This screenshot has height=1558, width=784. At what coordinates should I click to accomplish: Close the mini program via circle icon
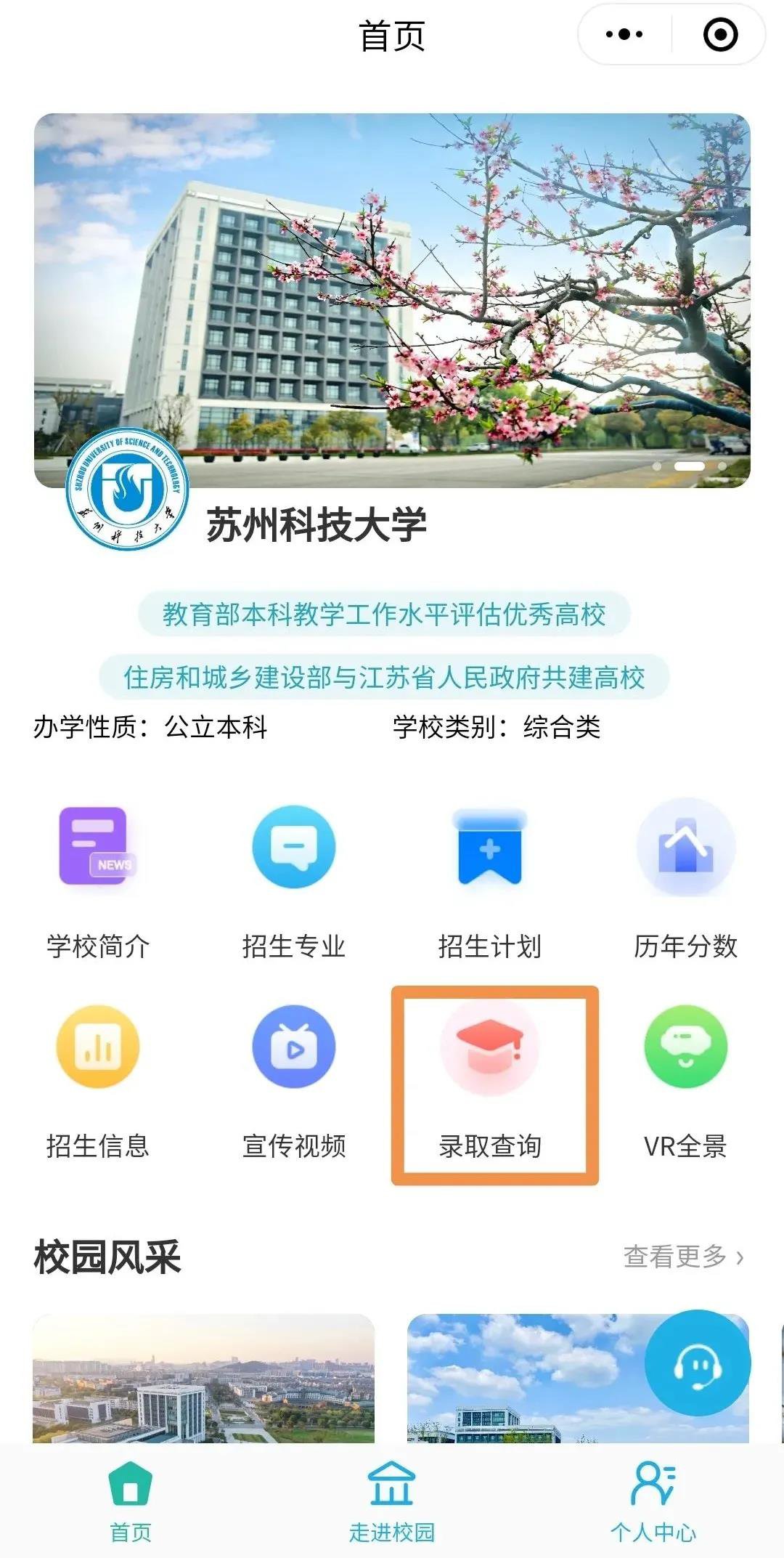pyautogui.click(x=720, y=34)
